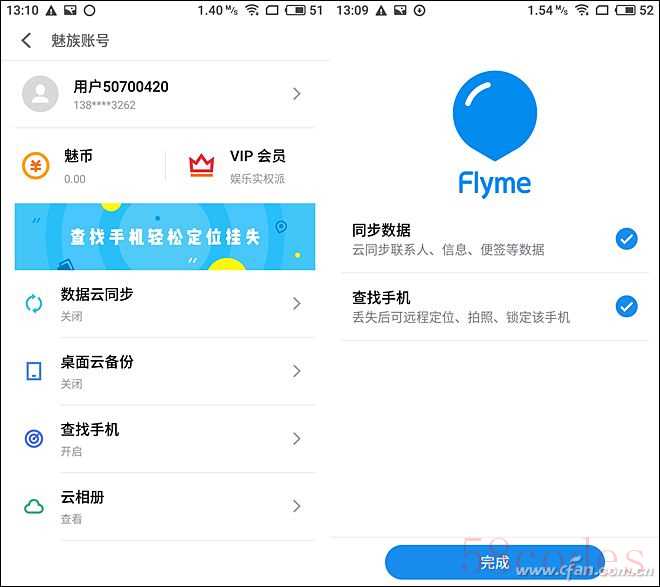Tap the 完成 button

point(494,562)
